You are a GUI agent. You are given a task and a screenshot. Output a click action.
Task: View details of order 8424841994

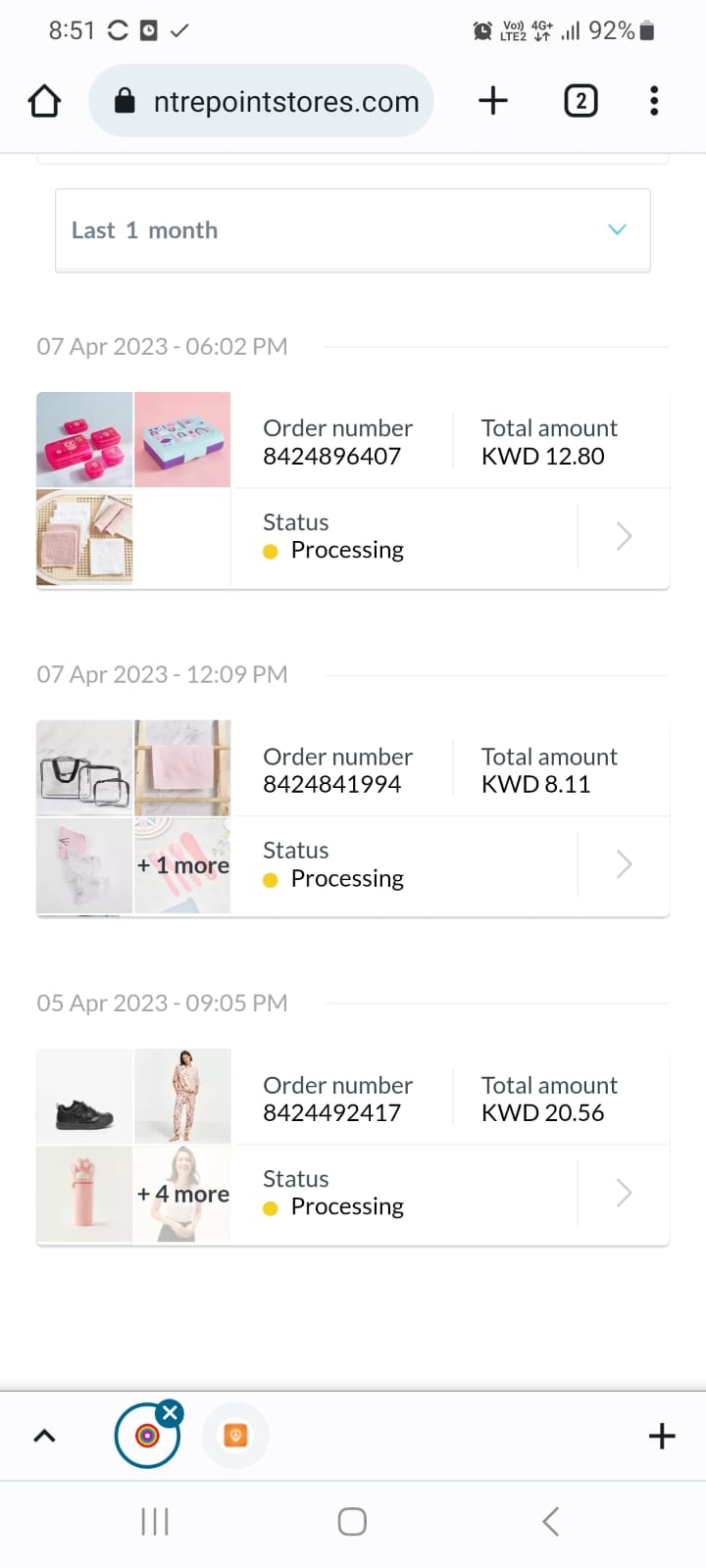click(x=624, y=864)
